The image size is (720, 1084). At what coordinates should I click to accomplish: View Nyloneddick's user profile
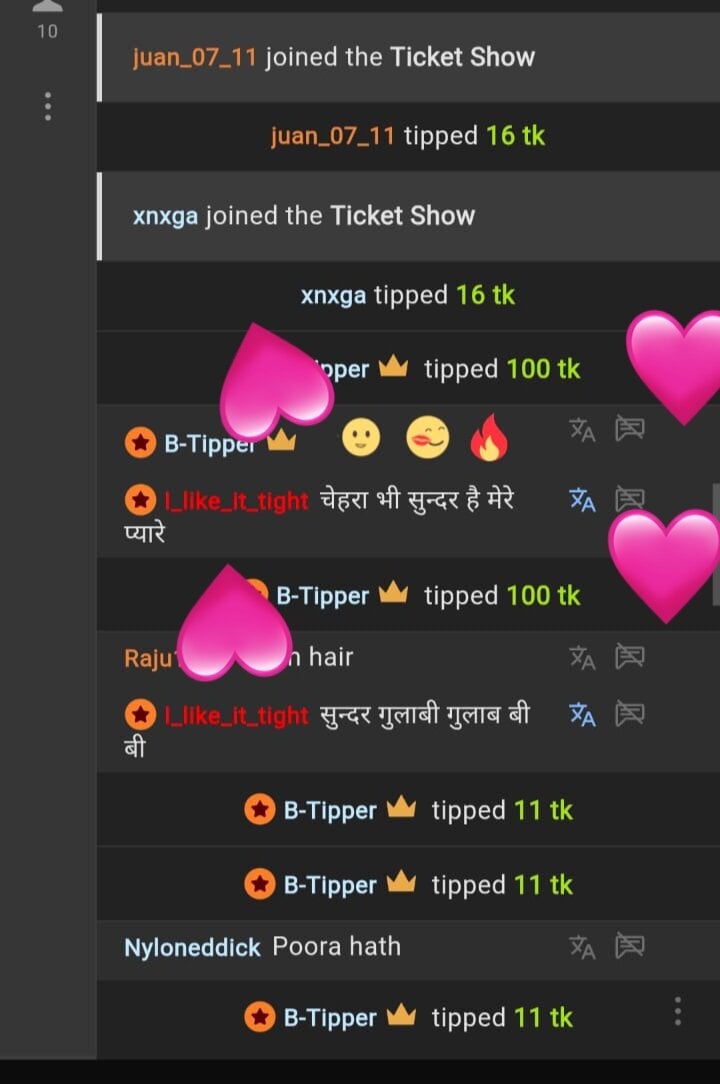tap(192, 947)
